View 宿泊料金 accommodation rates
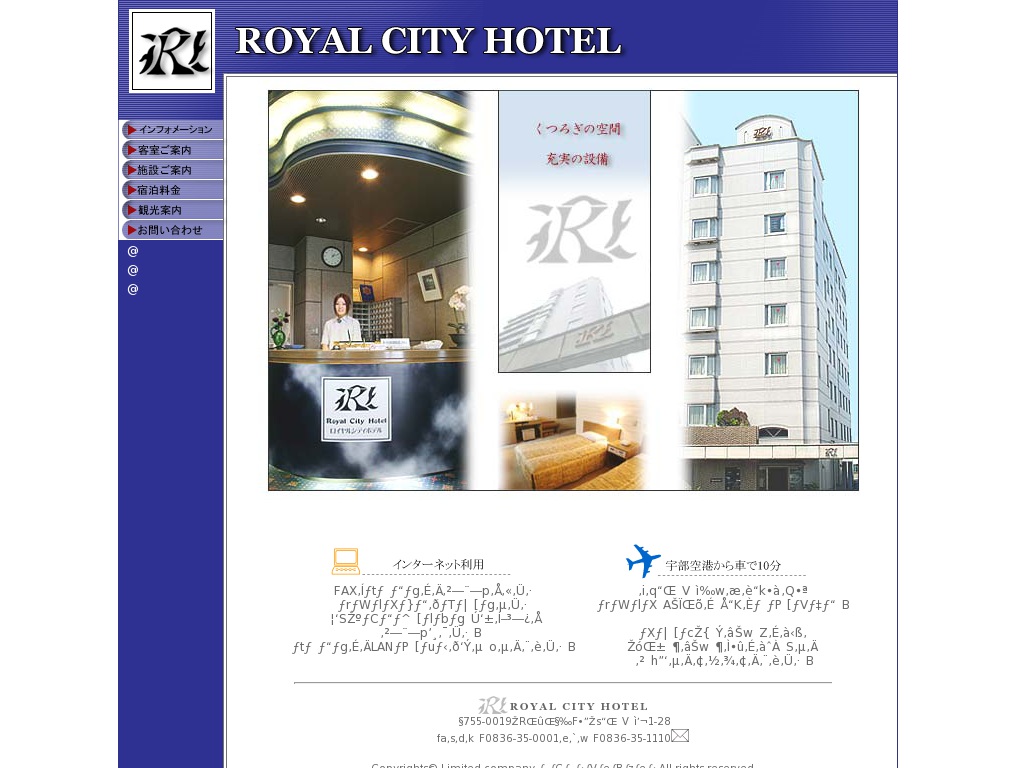Viewport: 1024px width, 768px height. point(171,190)
